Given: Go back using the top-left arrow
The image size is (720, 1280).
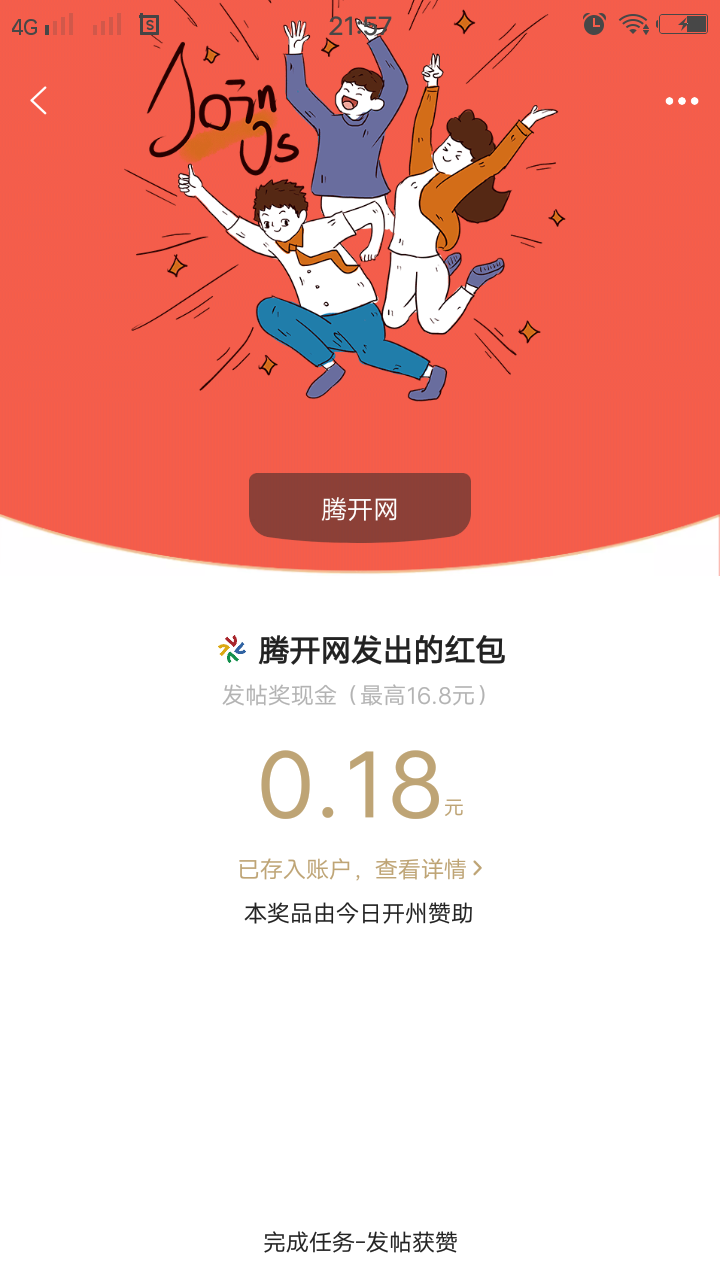Looking at the screenshot, I should point(38,100).
